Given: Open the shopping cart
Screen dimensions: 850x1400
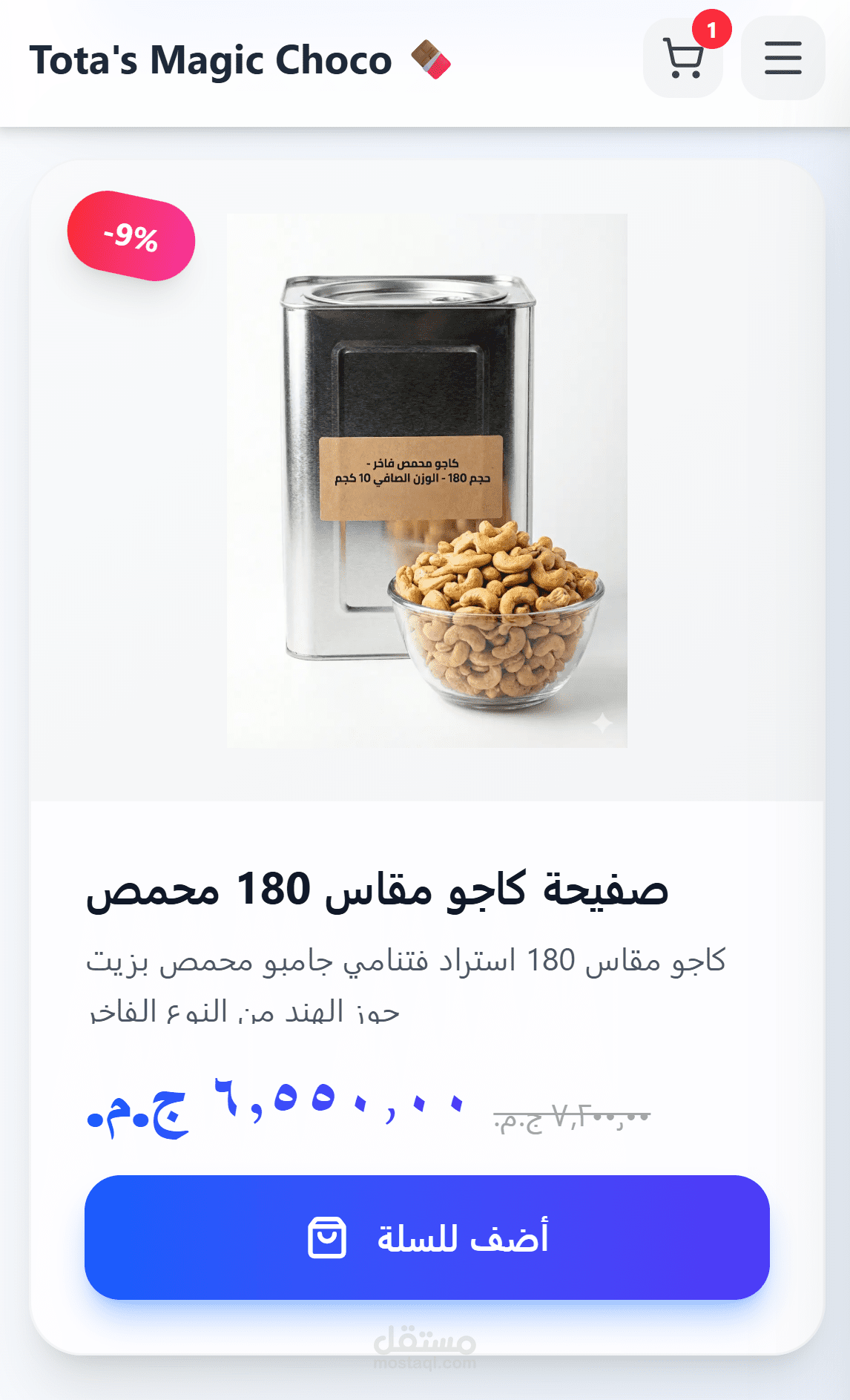Looking at the screenshot, I should click(683, 59).
